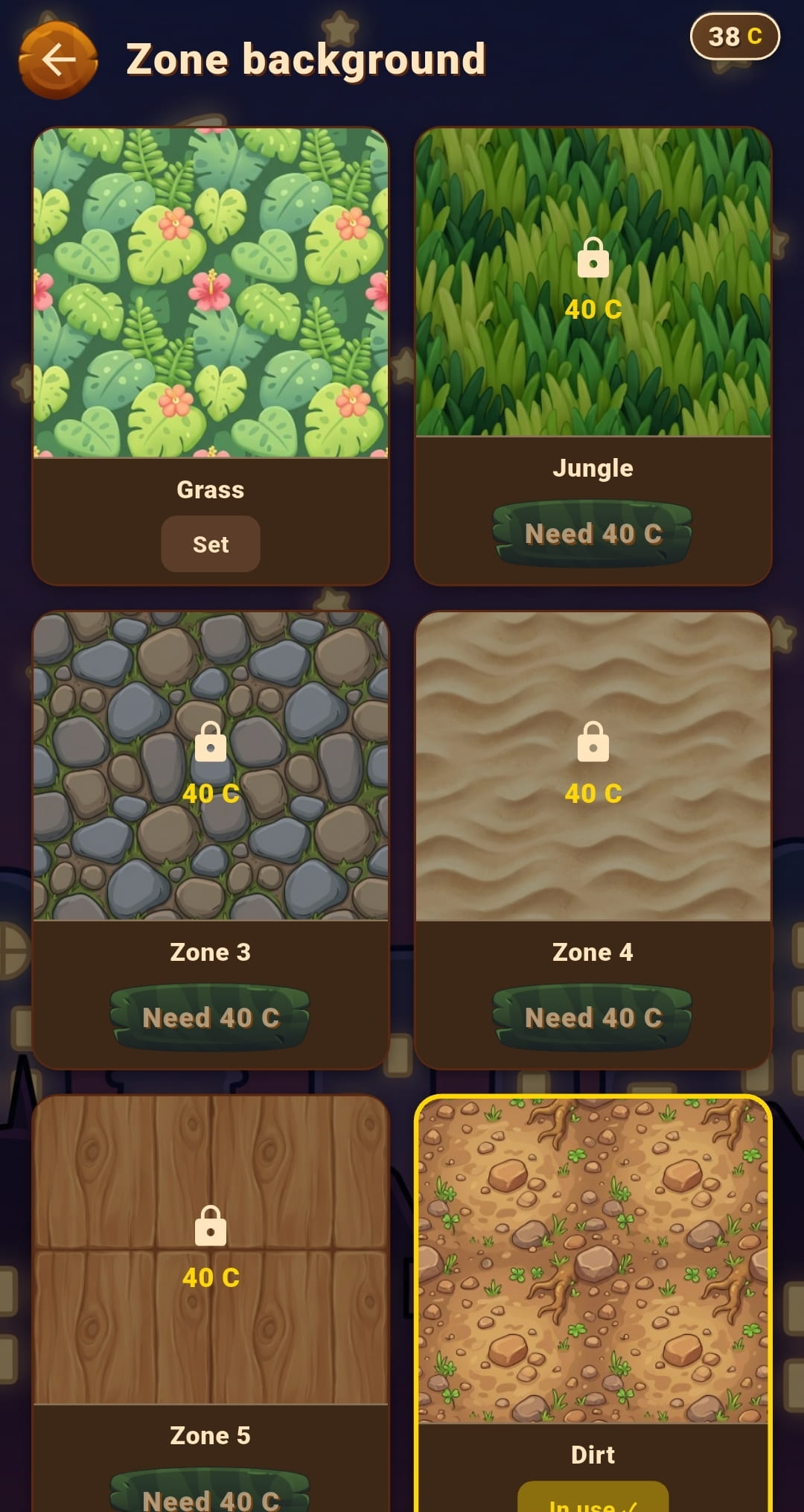Tap Need 40 C under Zone 3
Image resolution: width=804 pixels, height=1512 pixels.
point(211,1017)
